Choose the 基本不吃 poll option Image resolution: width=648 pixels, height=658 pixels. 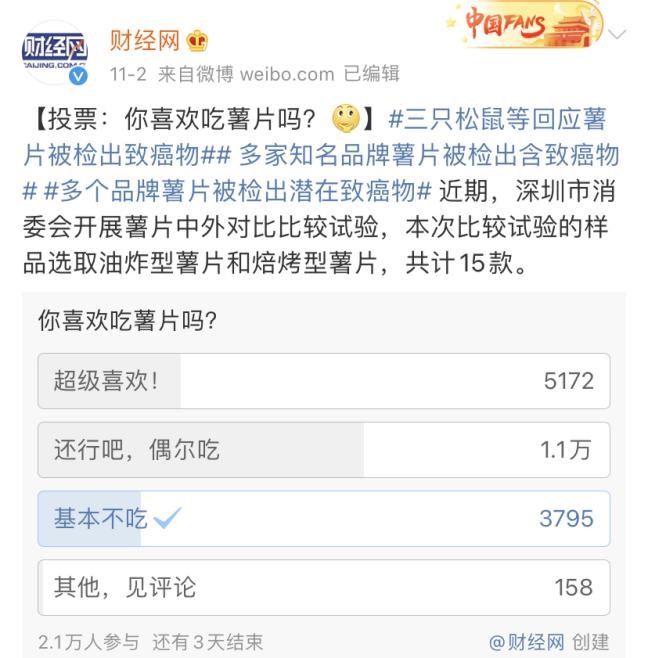(323, 518)
